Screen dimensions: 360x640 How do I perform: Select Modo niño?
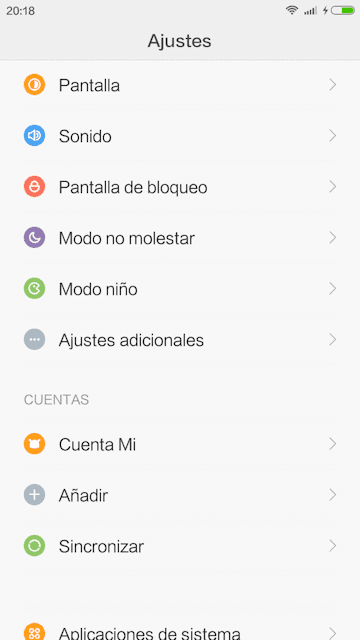tap(180, 289)
